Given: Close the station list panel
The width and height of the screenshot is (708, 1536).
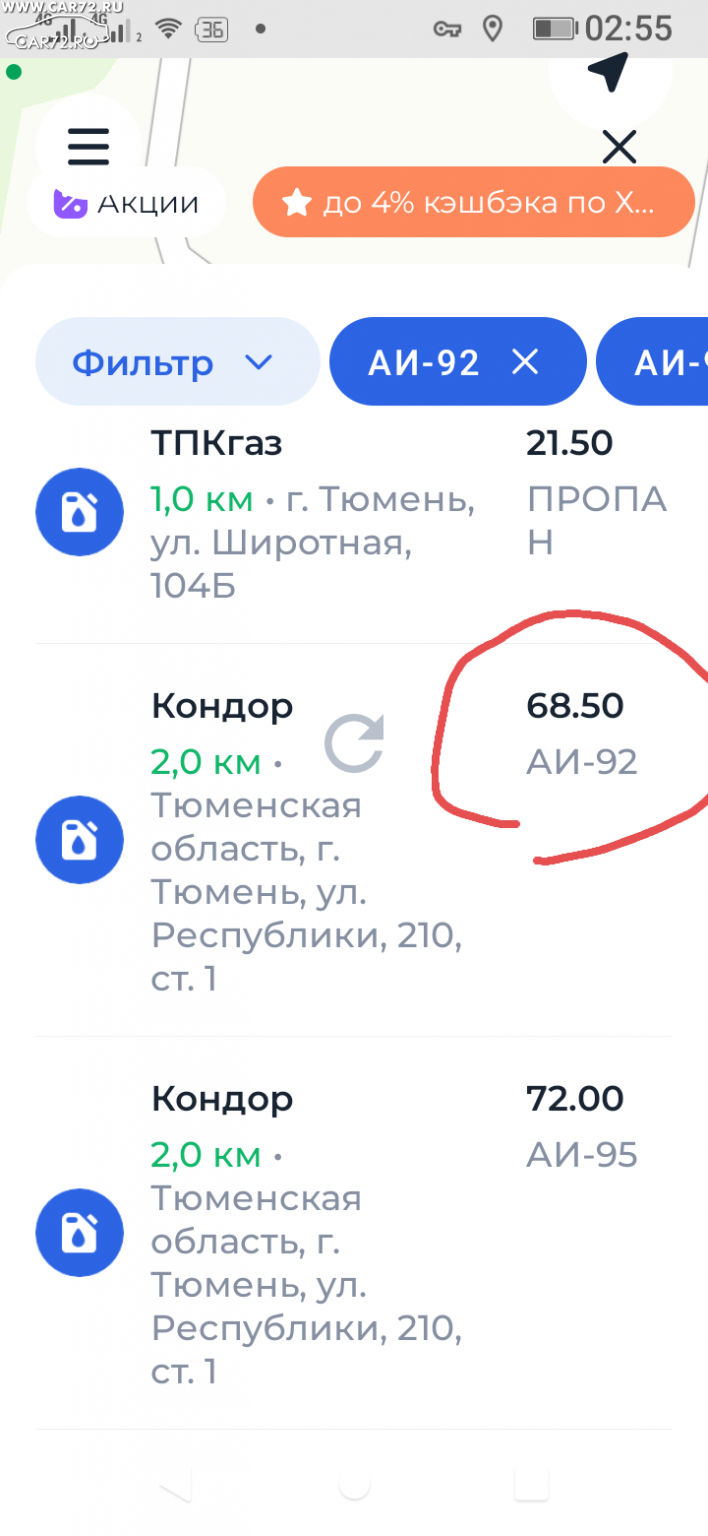Looking at the screenshot, I should (x=619, y=148).
